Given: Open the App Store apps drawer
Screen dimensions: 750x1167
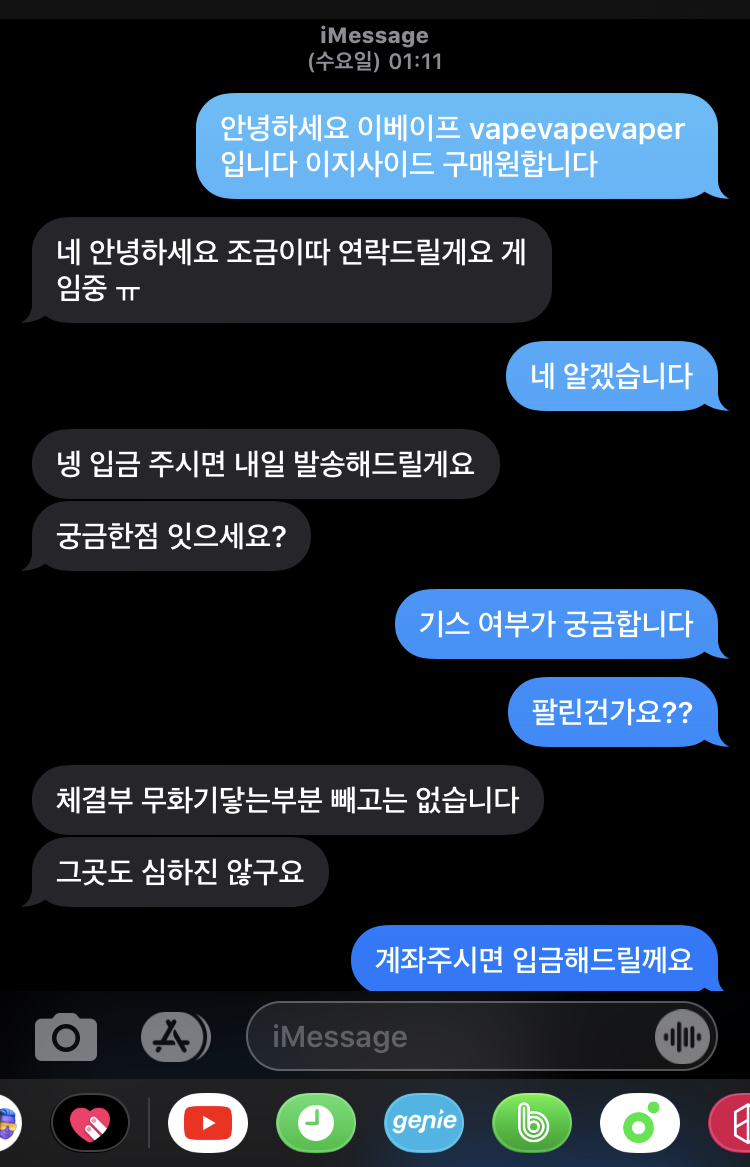Looking at the screenshot, I should (175, 1036).
